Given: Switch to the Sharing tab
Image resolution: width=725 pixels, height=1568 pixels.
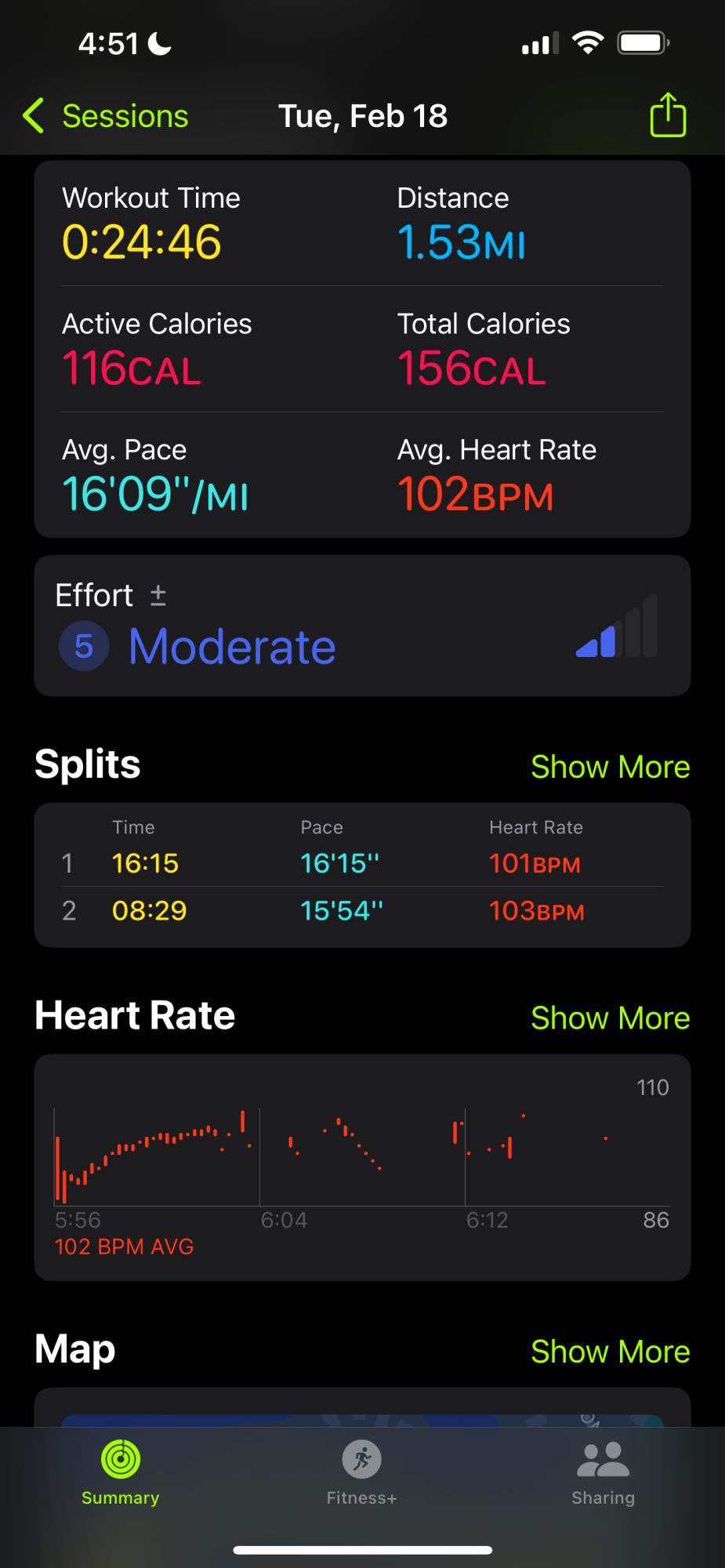Looking at the screenshot, I should 603,1472.
